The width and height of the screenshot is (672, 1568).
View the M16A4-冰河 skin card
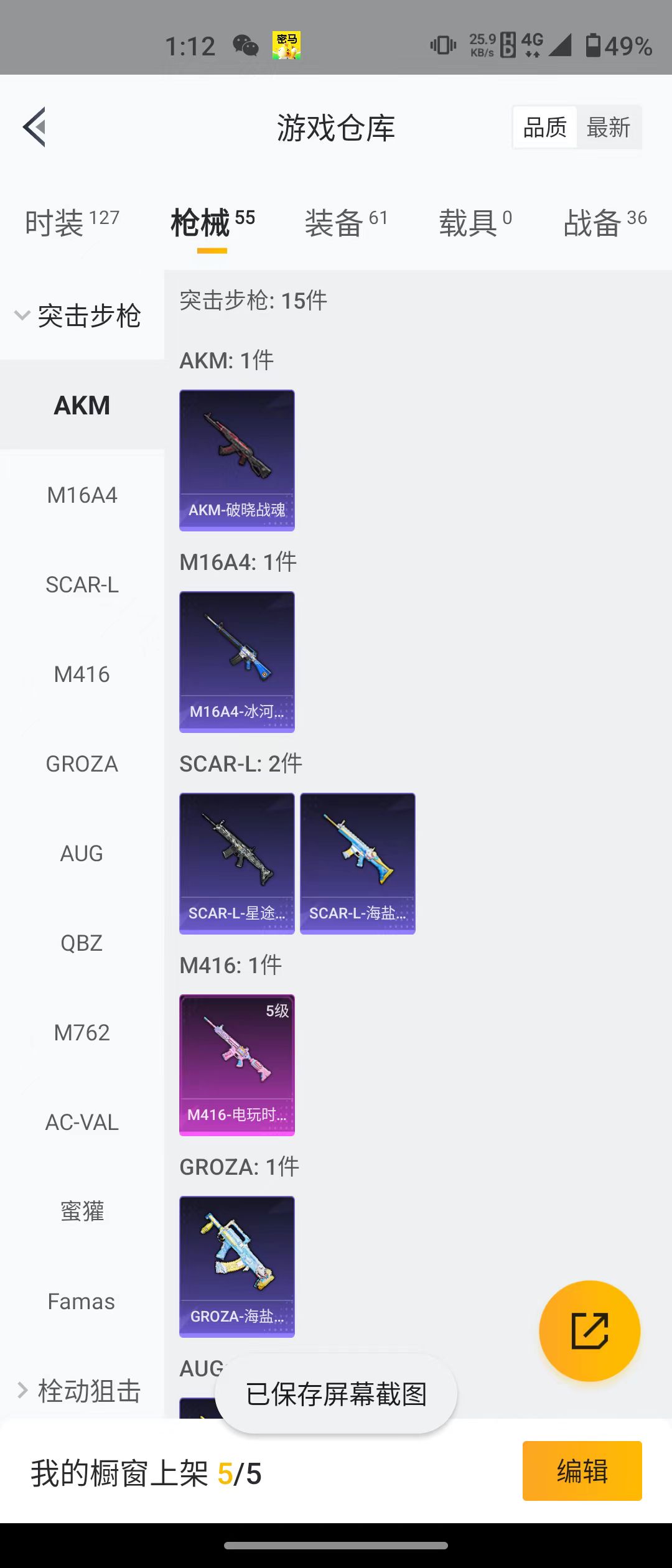pos(237,661)
